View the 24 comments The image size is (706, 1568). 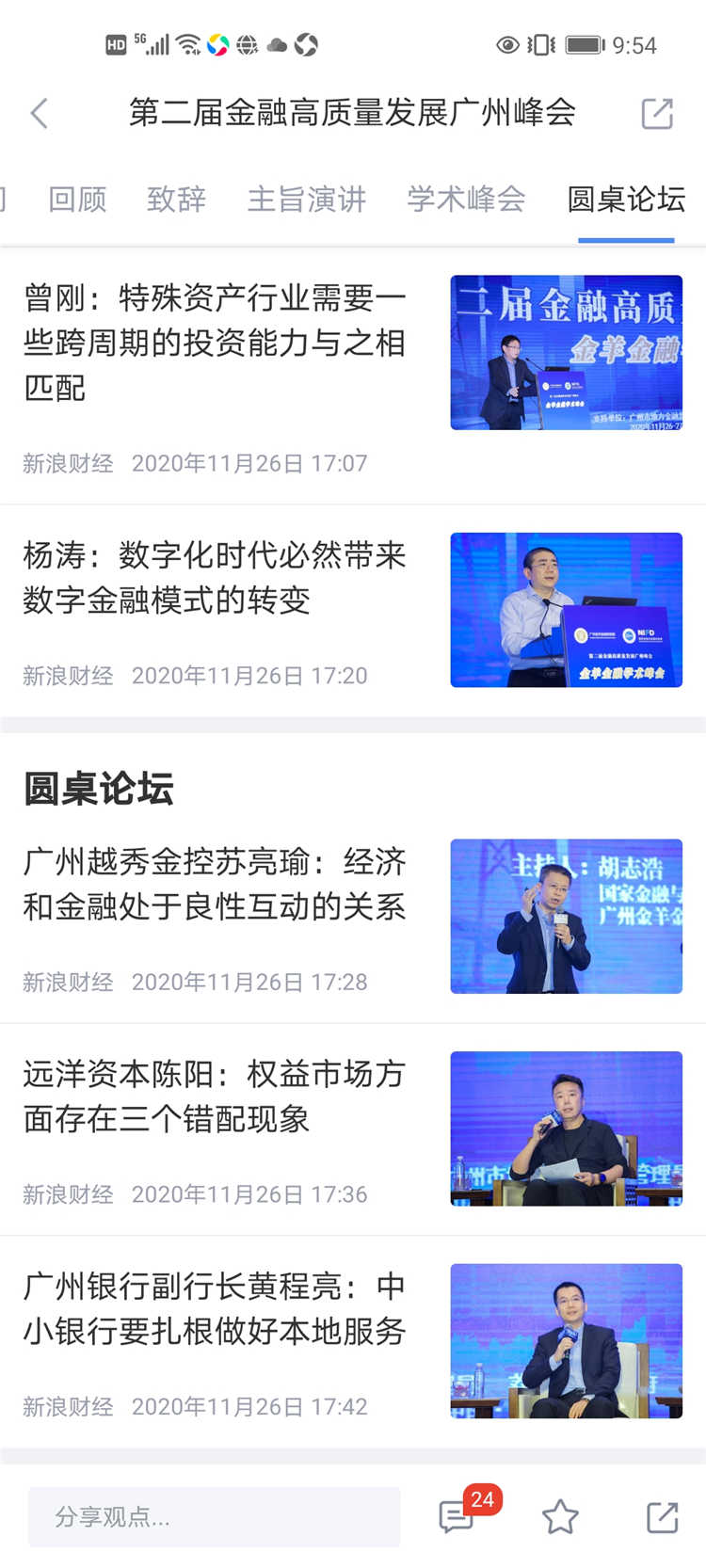click(458, 1516)
